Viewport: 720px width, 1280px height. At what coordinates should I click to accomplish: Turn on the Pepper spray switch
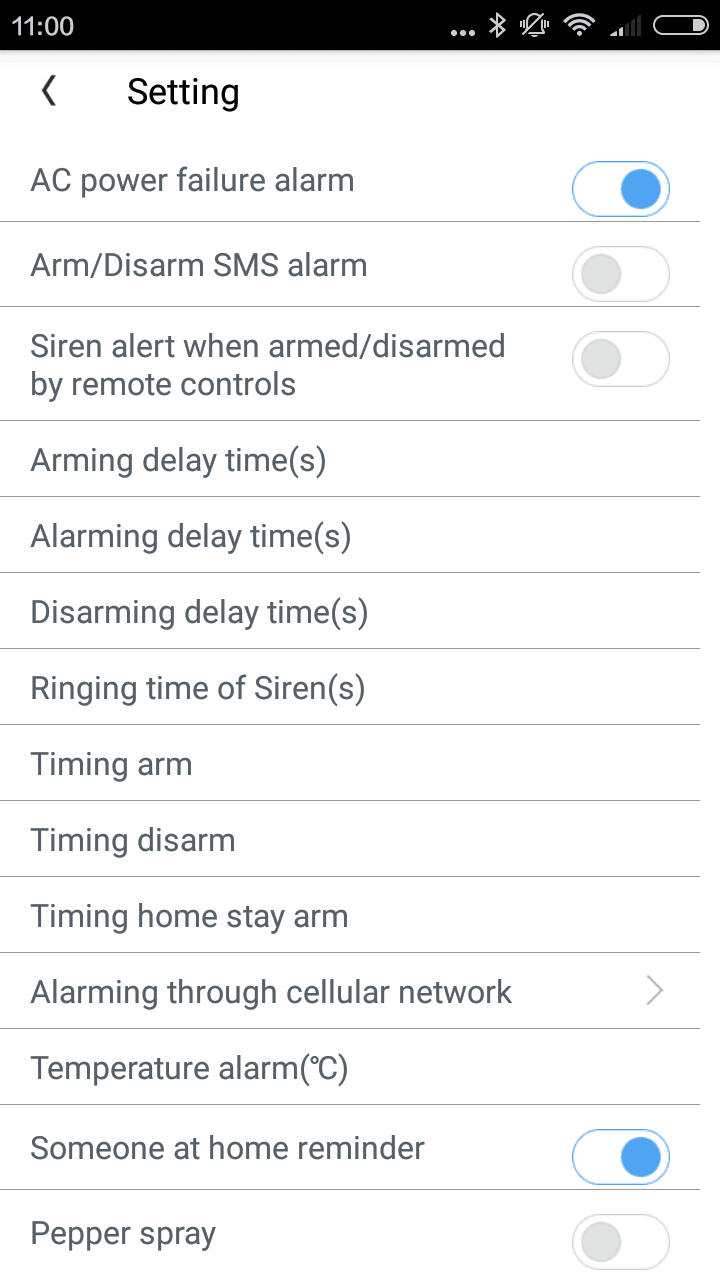click(x=620, y=1242)
